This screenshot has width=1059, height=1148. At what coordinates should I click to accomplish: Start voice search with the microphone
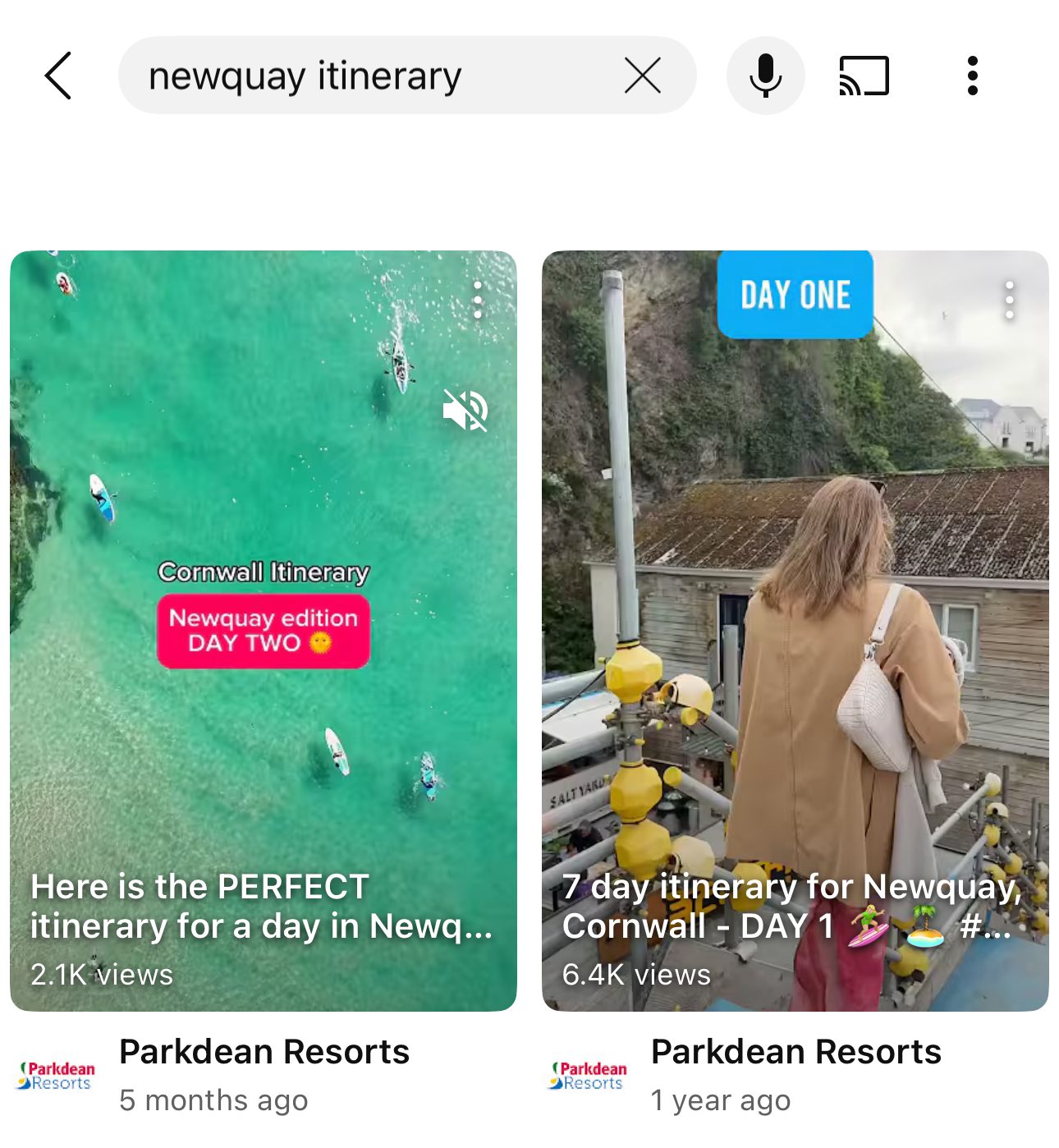click(765, 76)
